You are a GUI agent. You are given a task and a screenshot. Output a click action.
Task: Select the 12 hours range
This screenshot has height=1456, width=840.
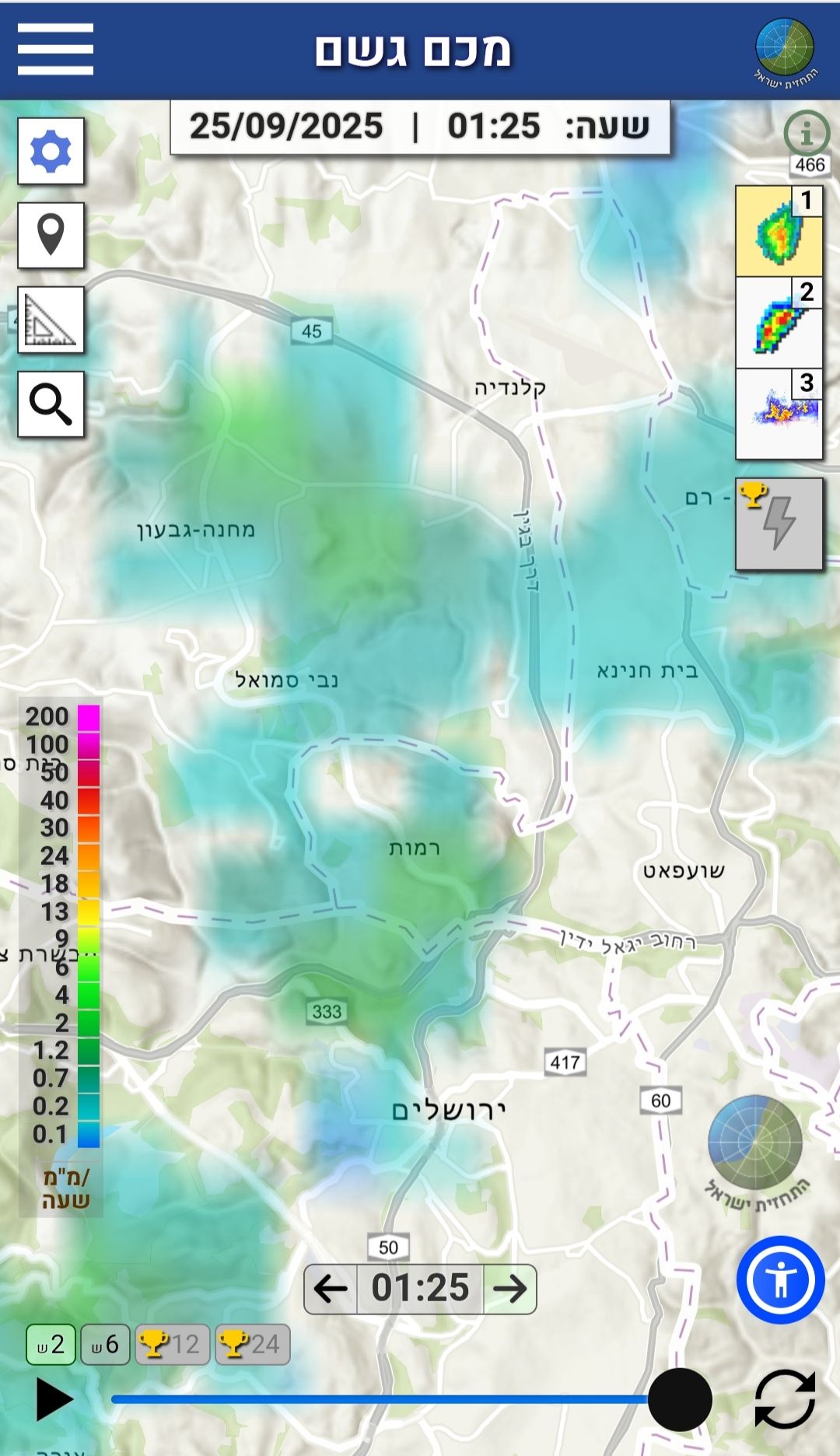(x=172, y=1344)
